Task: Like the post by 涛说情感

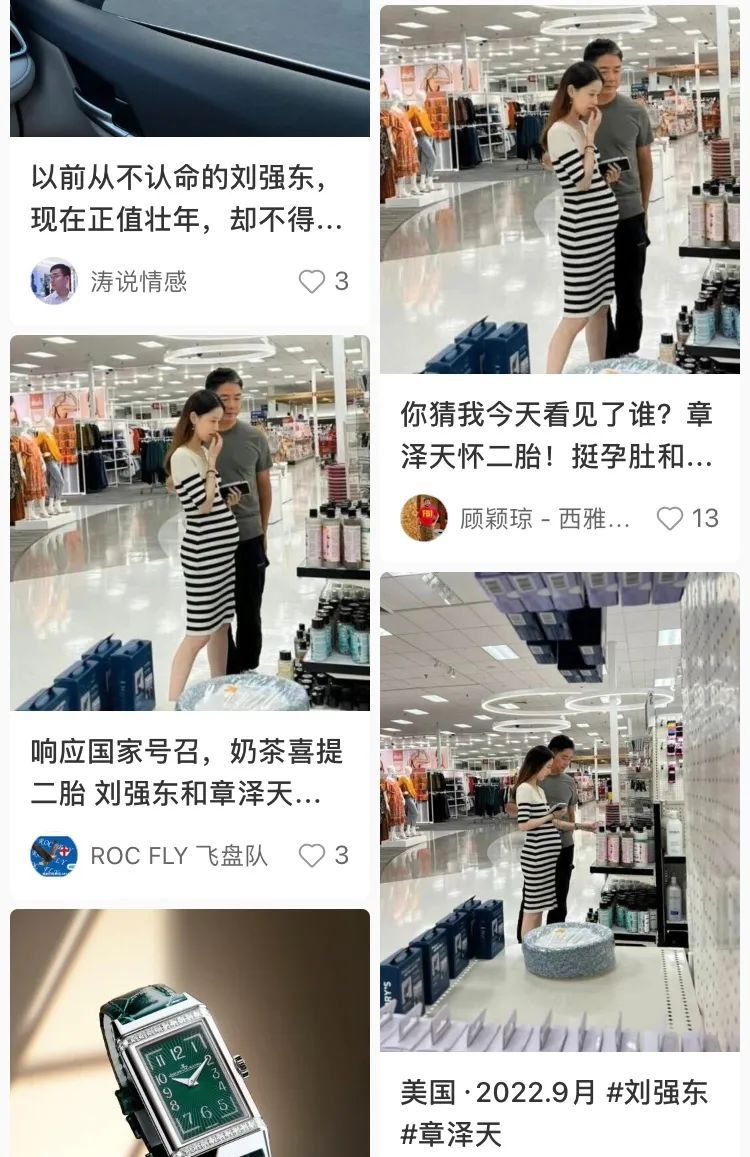Action: [312, 282]
